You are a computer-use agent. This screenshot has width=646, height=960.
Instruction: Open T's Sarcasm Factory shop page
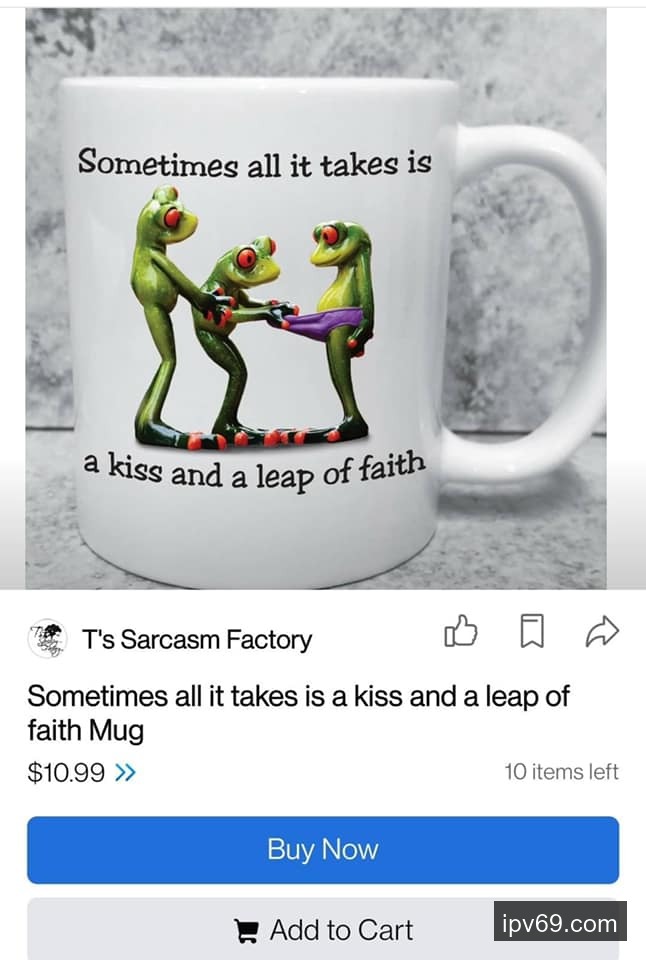click(x=196, y=639)
